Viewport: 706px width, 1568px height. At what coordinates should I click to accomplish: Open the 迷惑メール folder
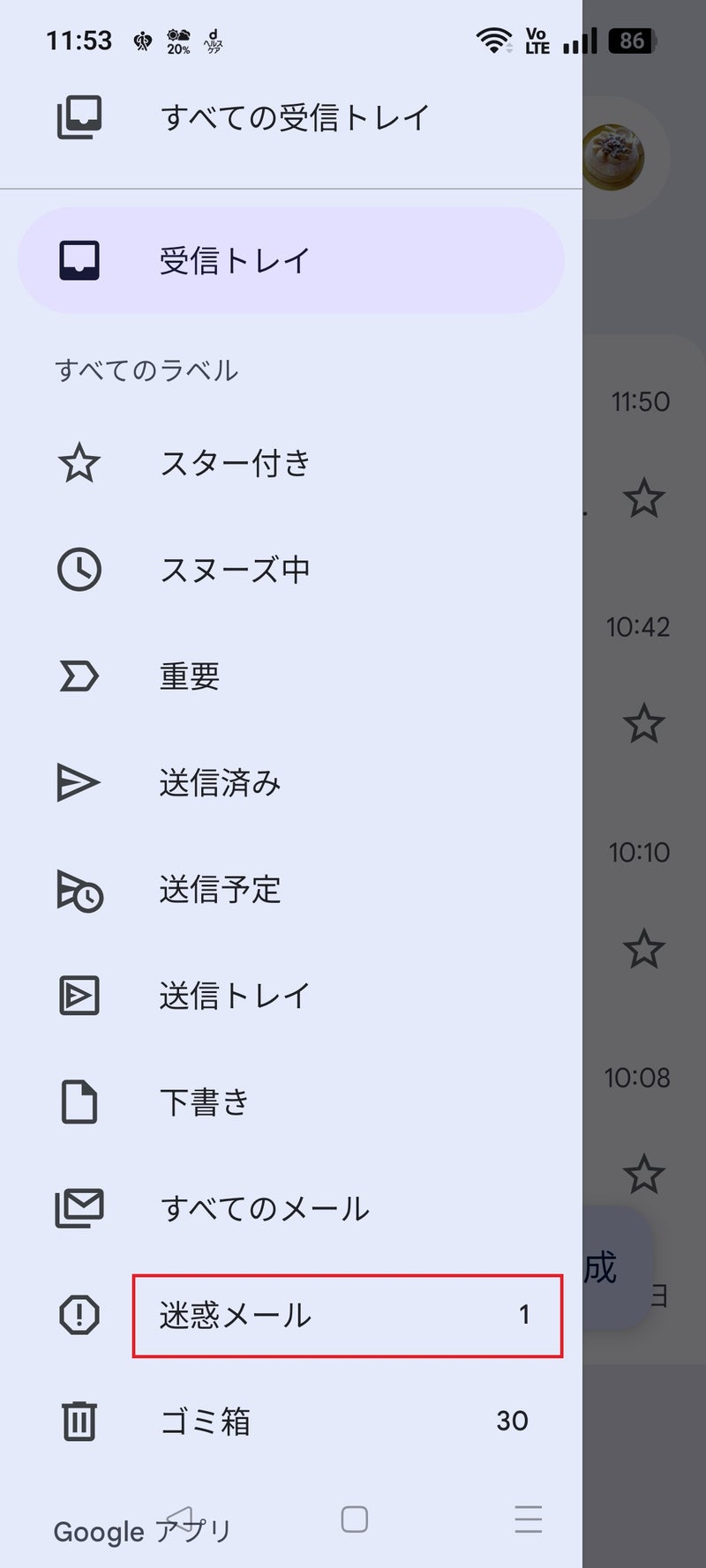tap(291, 1315)
